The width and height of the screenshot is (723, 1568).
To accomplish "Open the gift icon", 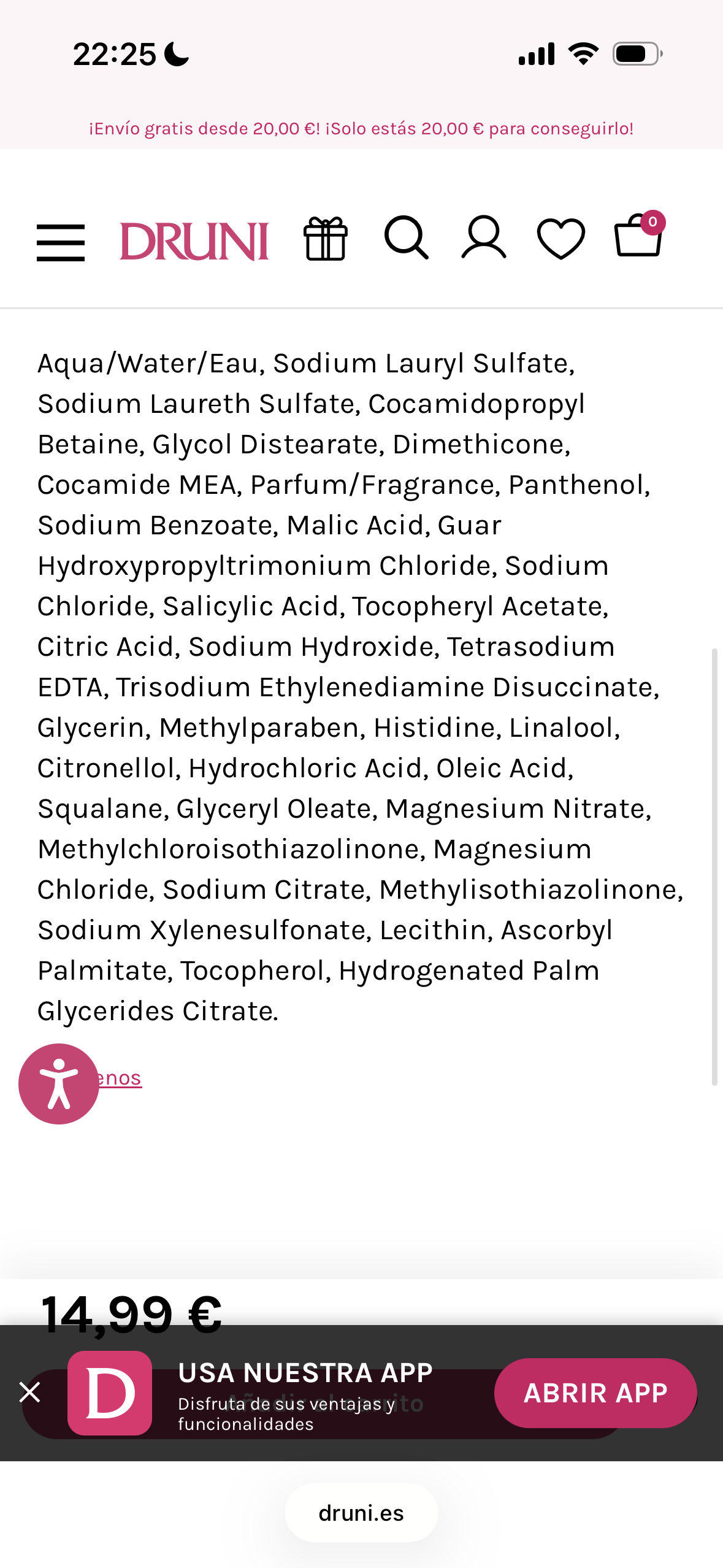I will (326, 239).
